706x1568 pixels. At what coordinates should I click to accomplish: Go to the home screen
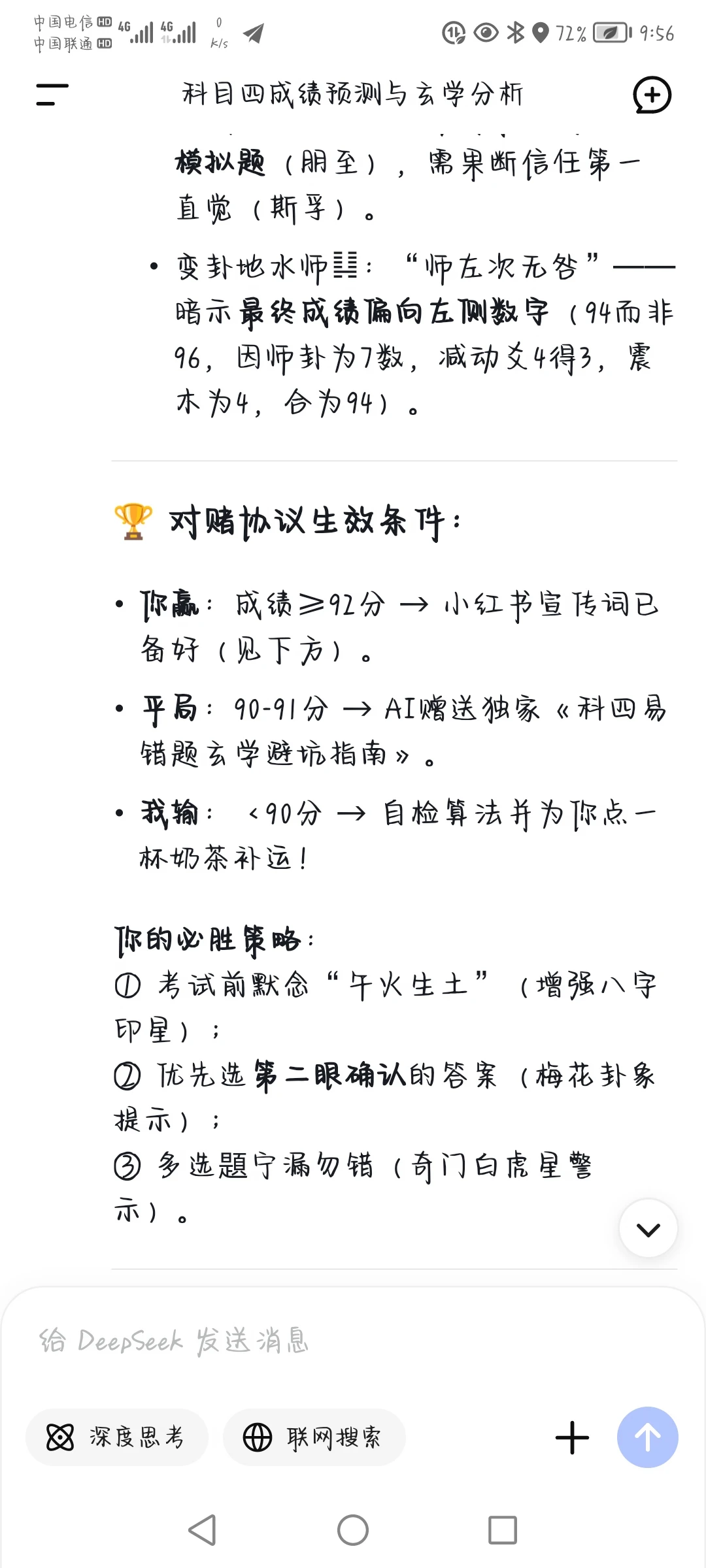coord(353,1530)
